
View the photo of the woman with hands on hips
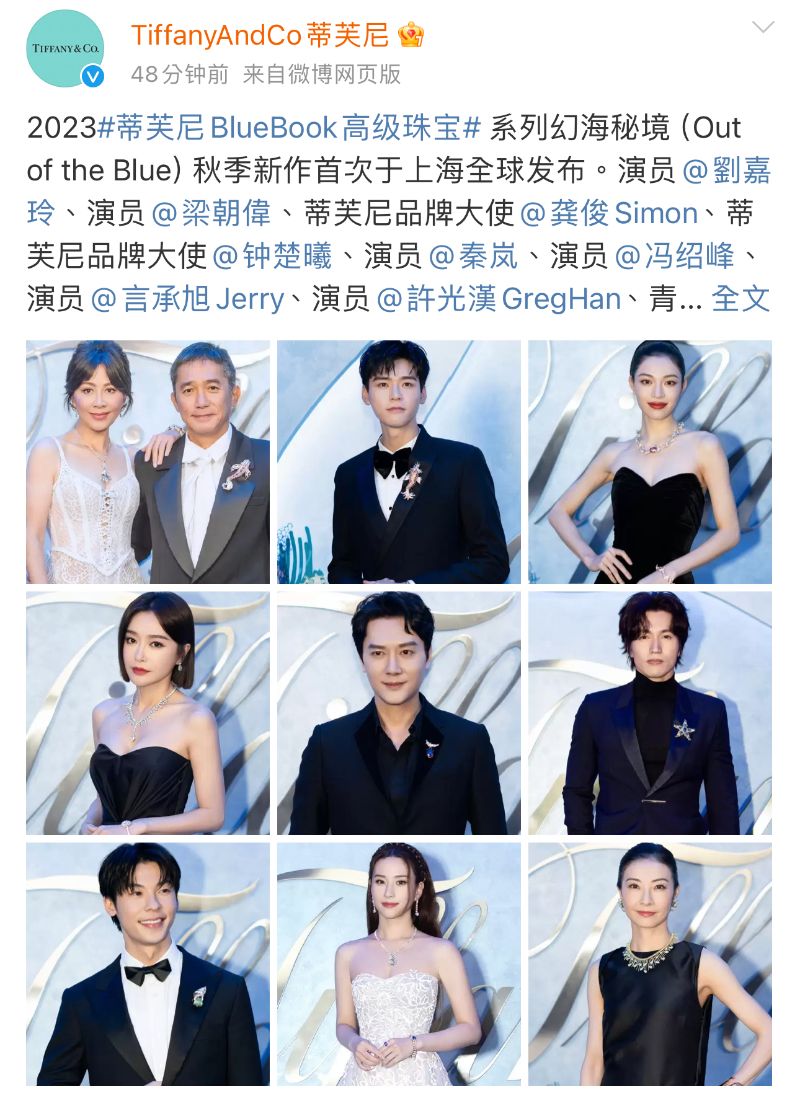pyautogui.click(x=650, y=462)
